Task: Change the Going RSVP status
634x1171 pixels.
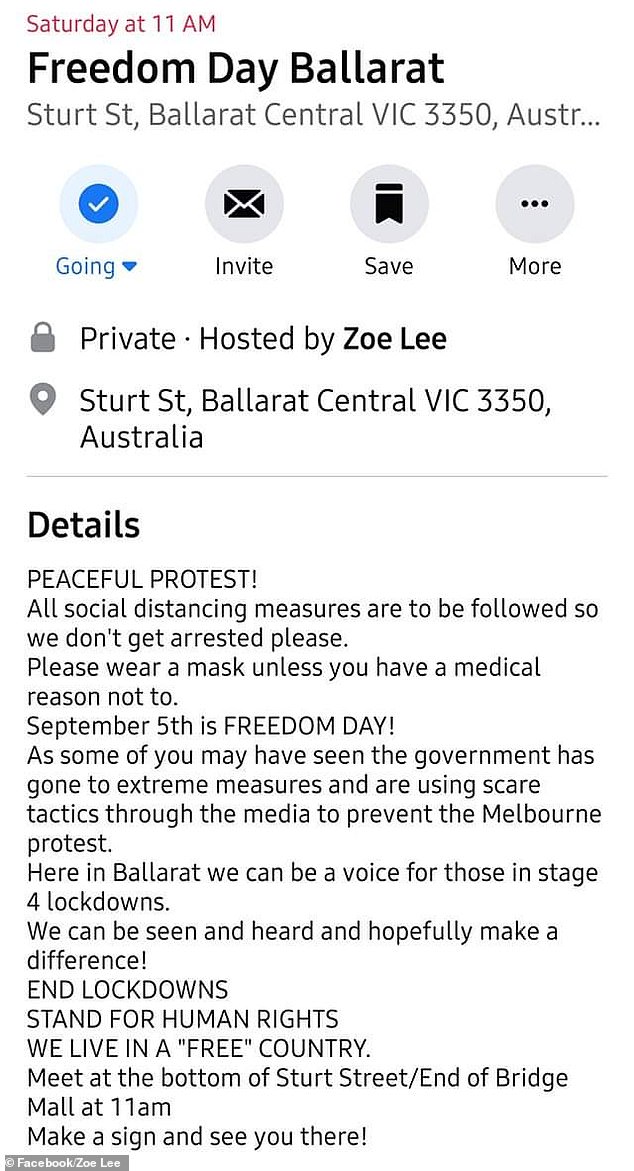Action: pyautogui.click(x=98, y=205)
